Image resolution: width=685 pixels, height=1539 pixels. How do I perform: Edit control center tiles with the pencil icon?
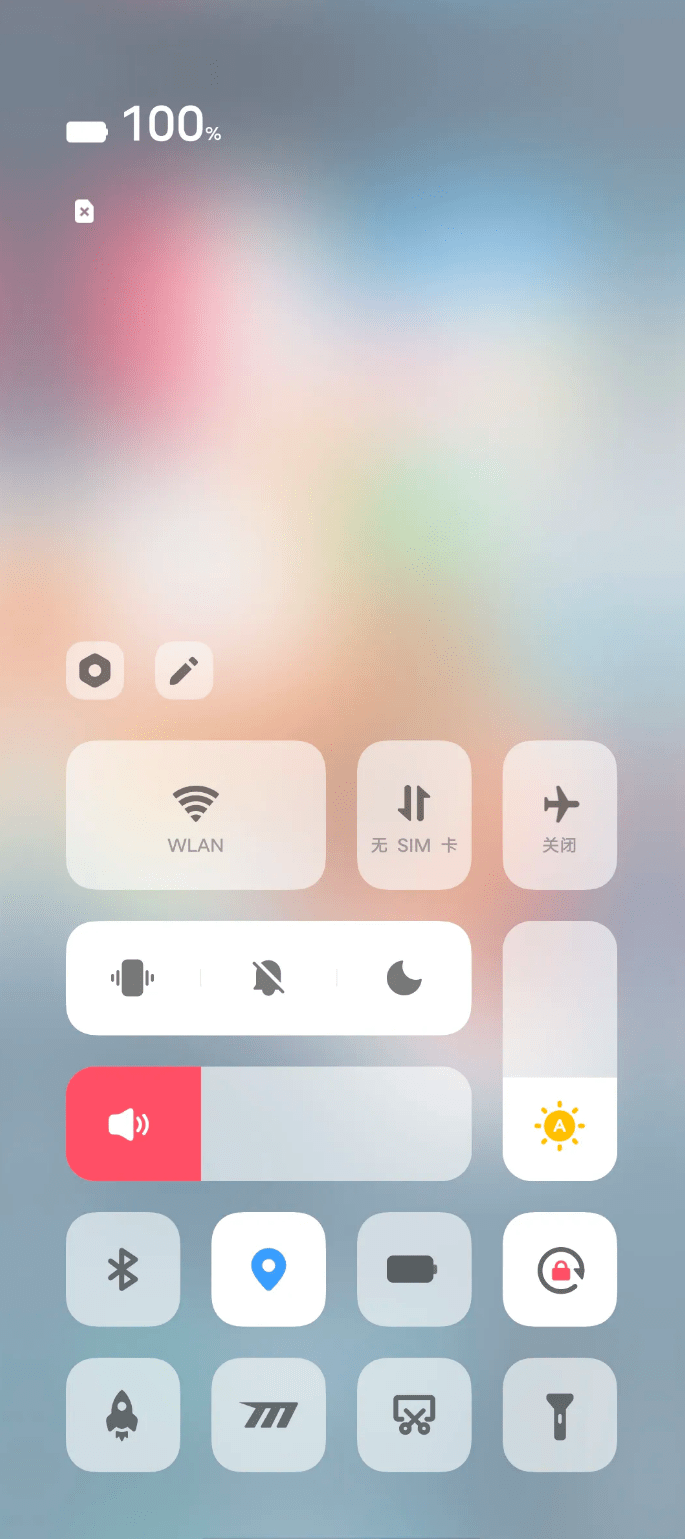(x=184, y=671)
